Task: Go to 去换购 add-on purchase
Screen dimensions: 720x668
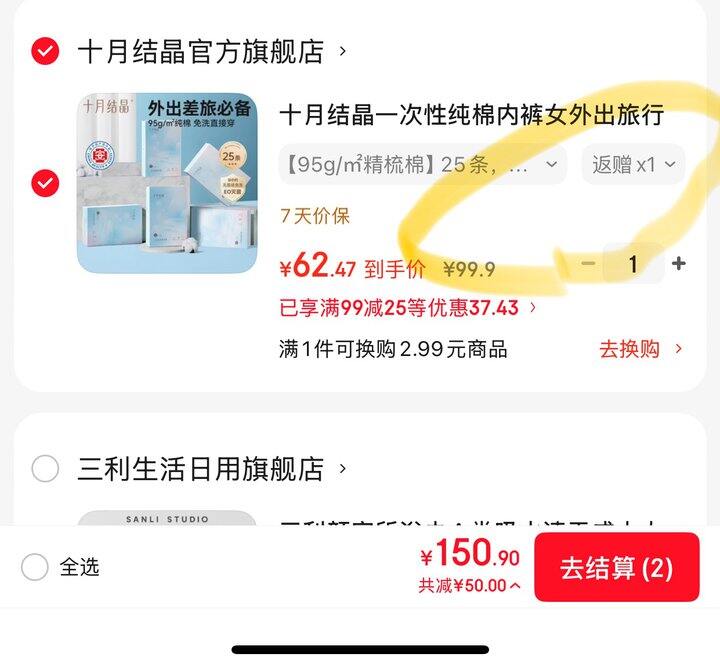Action: click(641, 349)
